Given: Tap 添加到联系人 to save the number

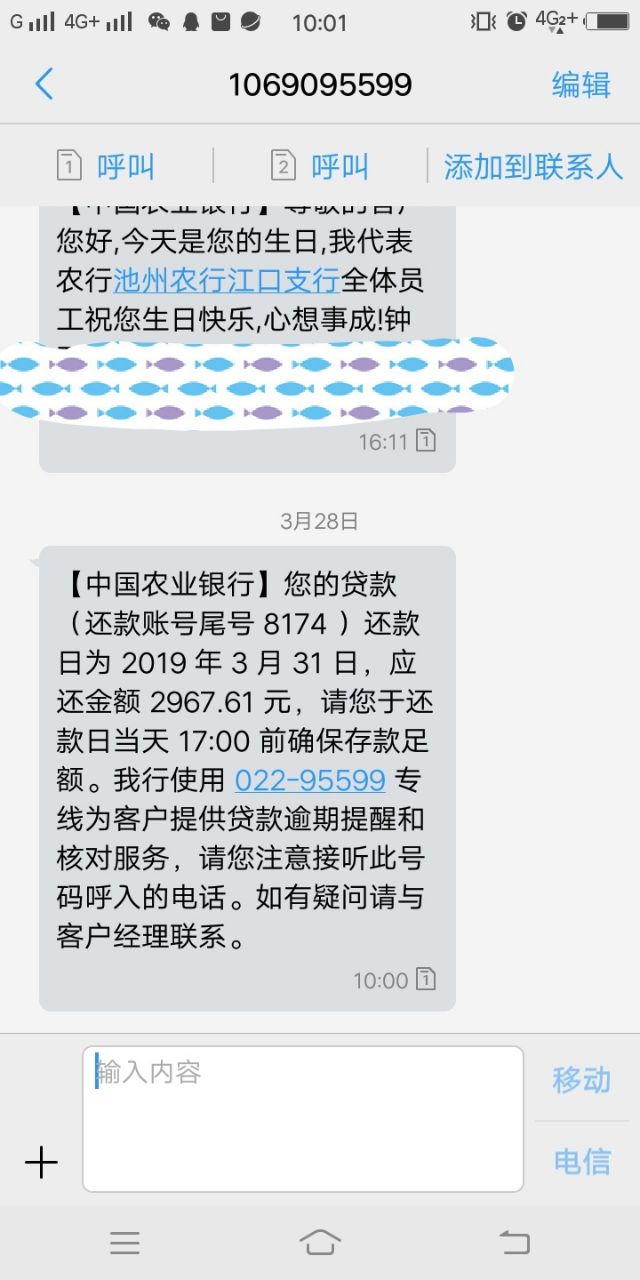Looking at the screenshot, I should 532,166.
